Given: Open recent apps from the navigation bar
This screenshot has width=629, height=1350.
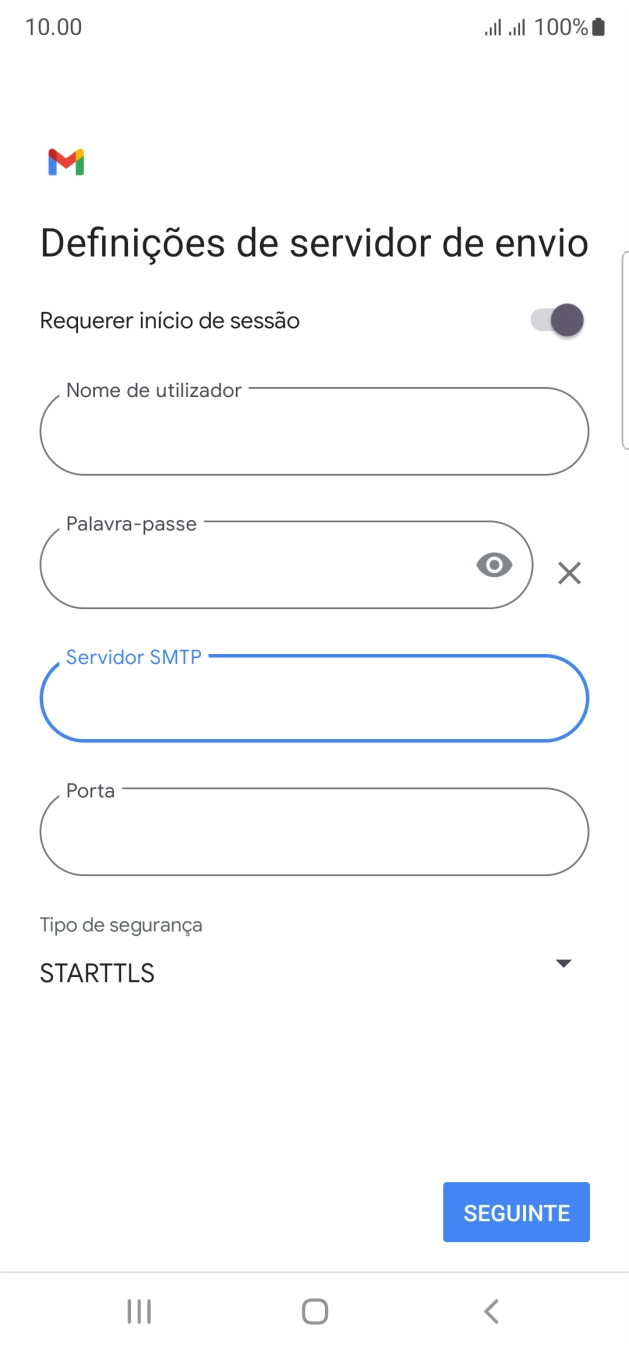Looking at the screenshot, I should (x=139, y=1311).
